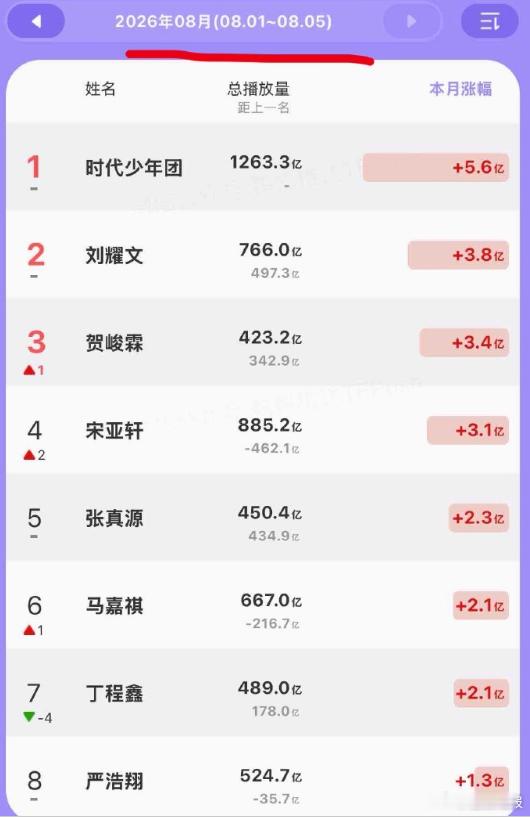
Task: Sort by 本月涨幅 column
Action: [x=460, y=89]
